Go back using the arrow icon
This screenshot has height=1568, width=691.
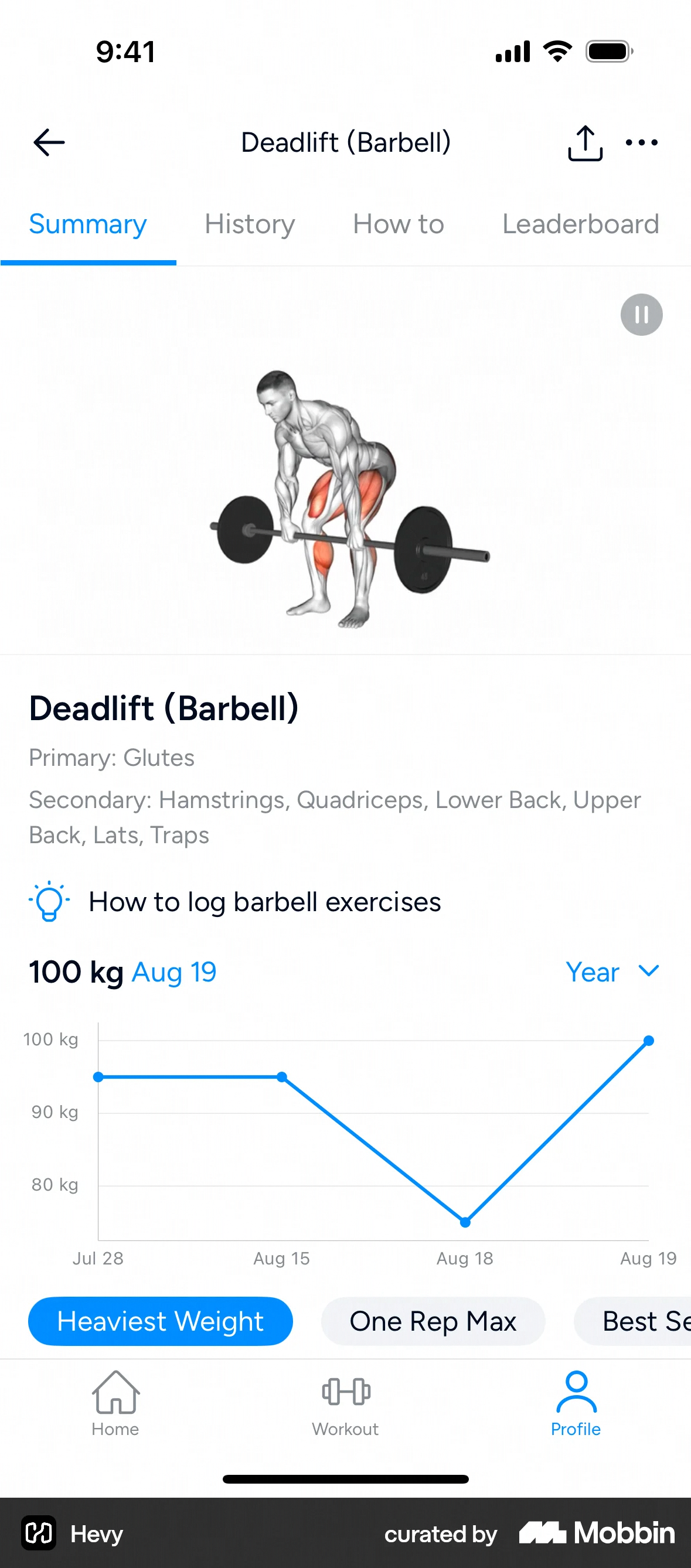click(x=49, y=142)
